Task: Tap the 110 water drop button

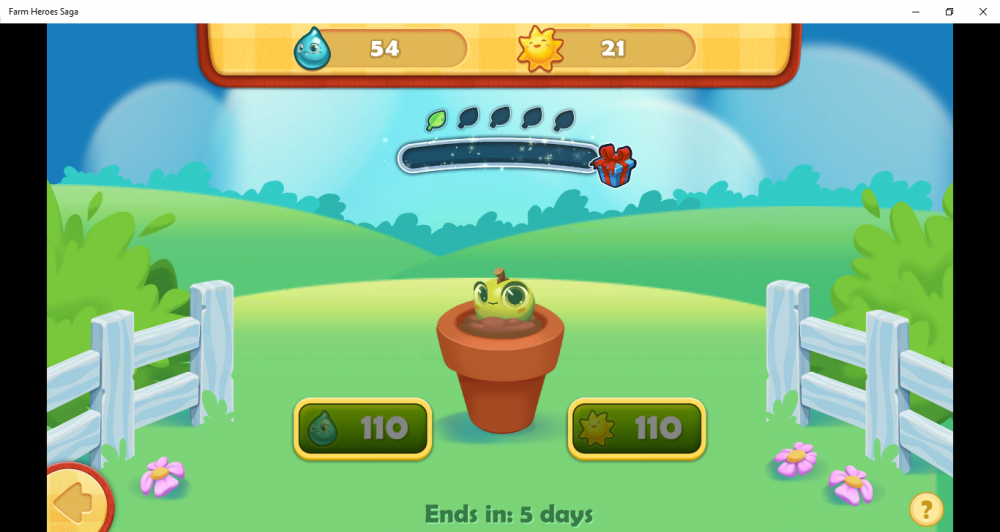Action: coord(362,429)
